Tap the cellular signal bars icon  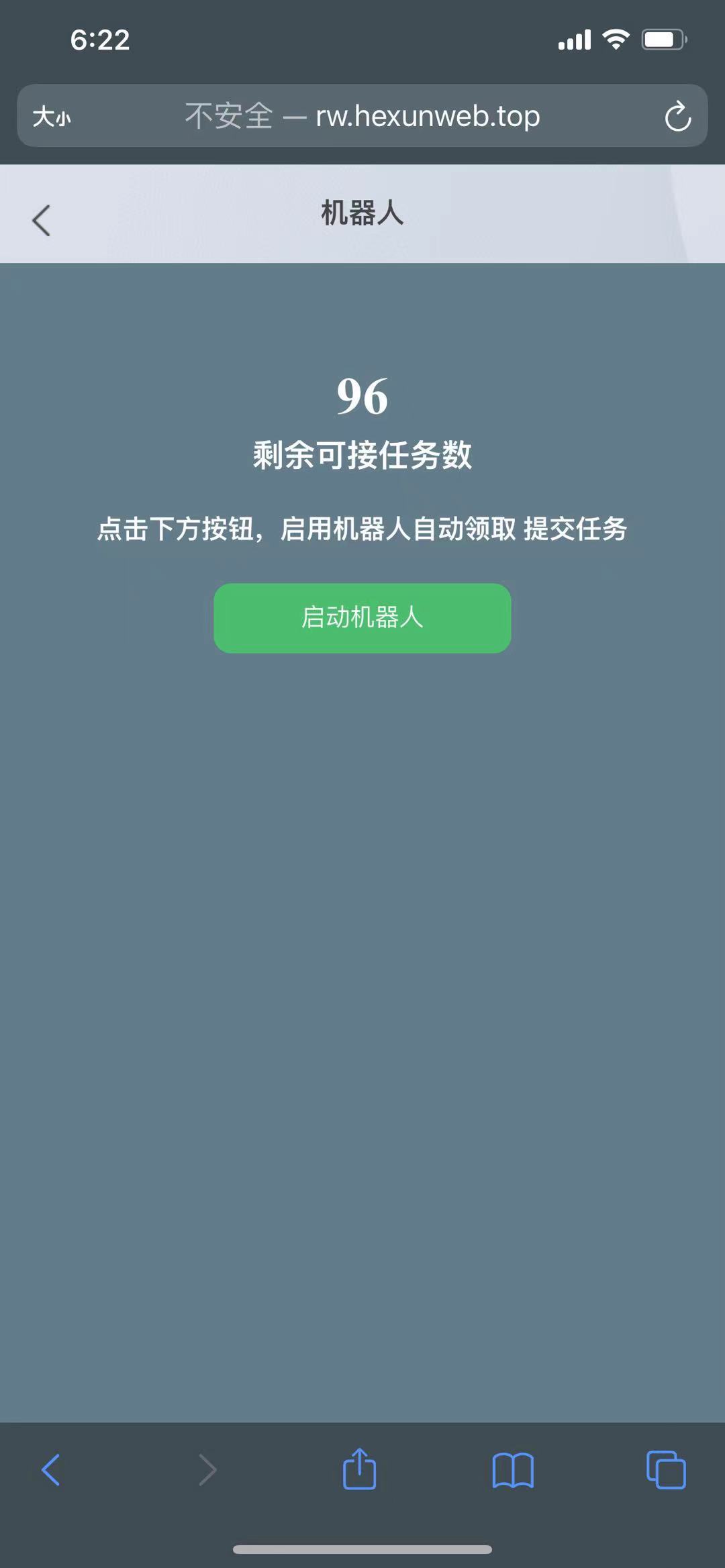click(x=575, y=39)
